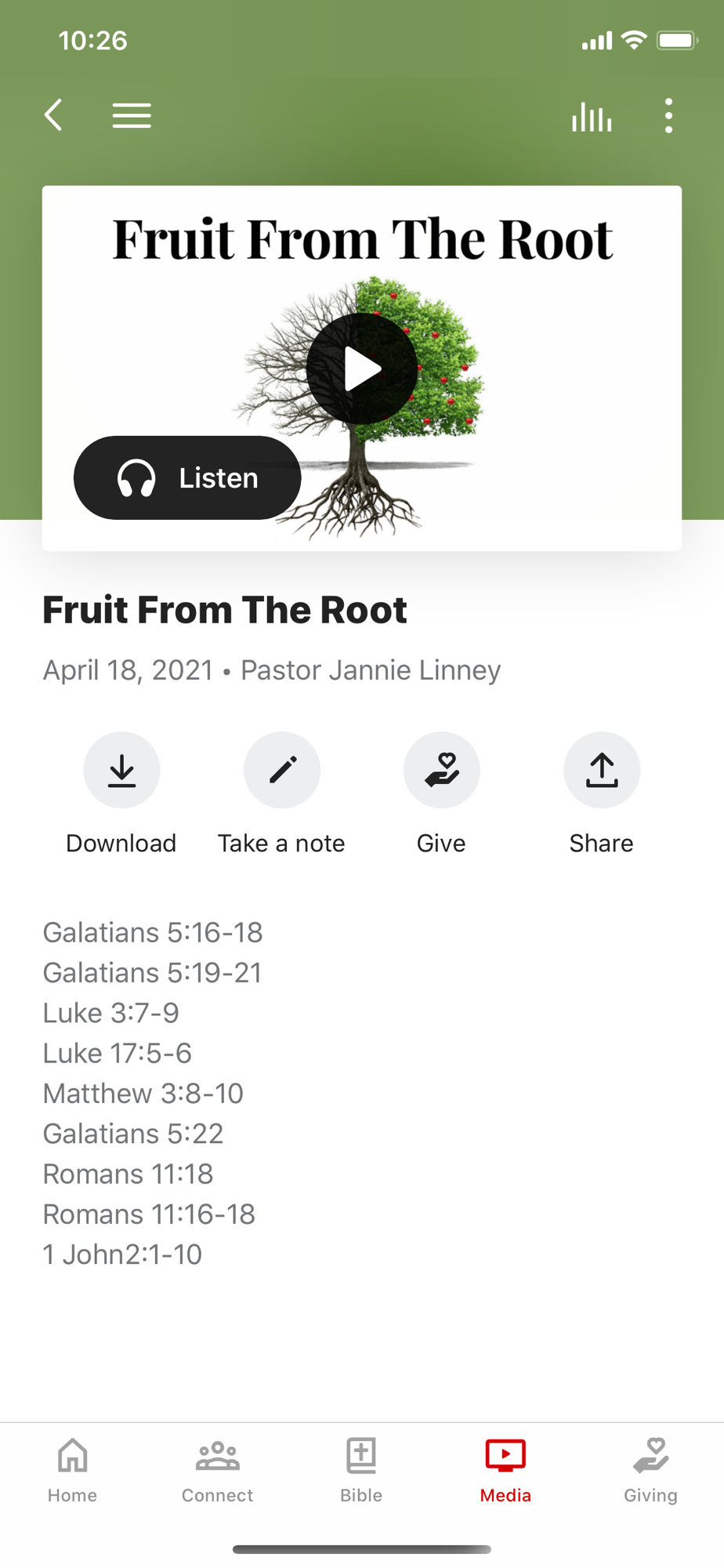Open the hamburger menu
Screen dimensions: 724x1568
click(132, 116)
